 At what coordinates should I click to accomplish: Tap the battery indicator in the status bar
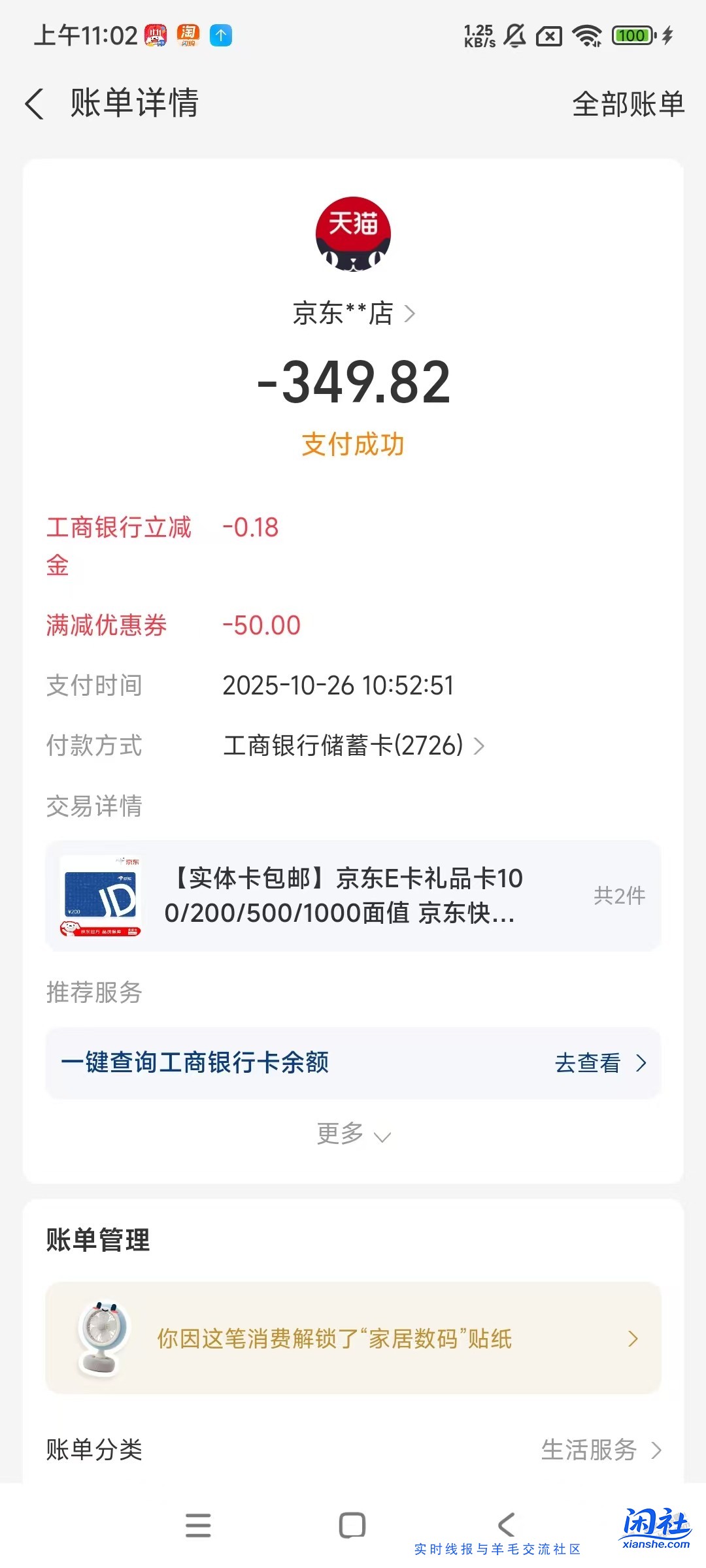point(630,36)
